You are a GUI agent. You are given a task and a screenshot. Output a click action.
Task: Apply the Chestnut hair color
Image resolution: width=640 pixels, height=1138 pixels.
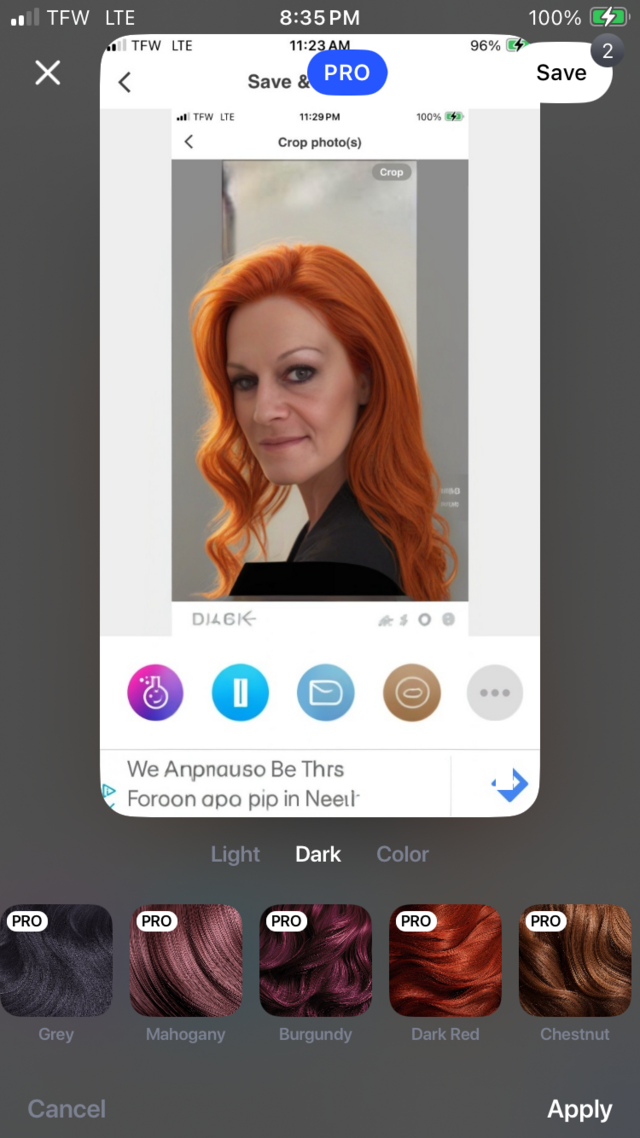click(575, 960)
